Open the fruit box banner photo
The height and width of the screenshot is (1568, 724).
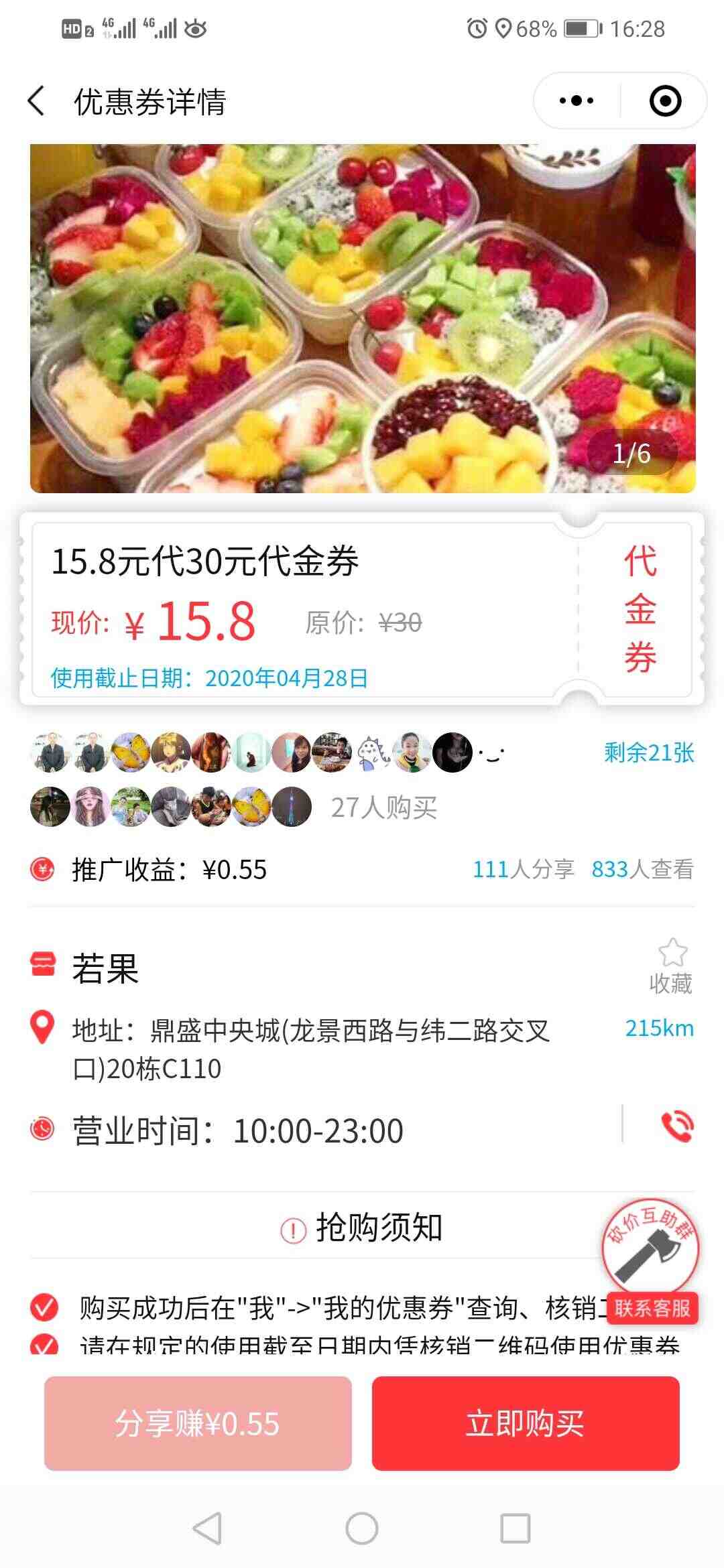pos(363,318)
